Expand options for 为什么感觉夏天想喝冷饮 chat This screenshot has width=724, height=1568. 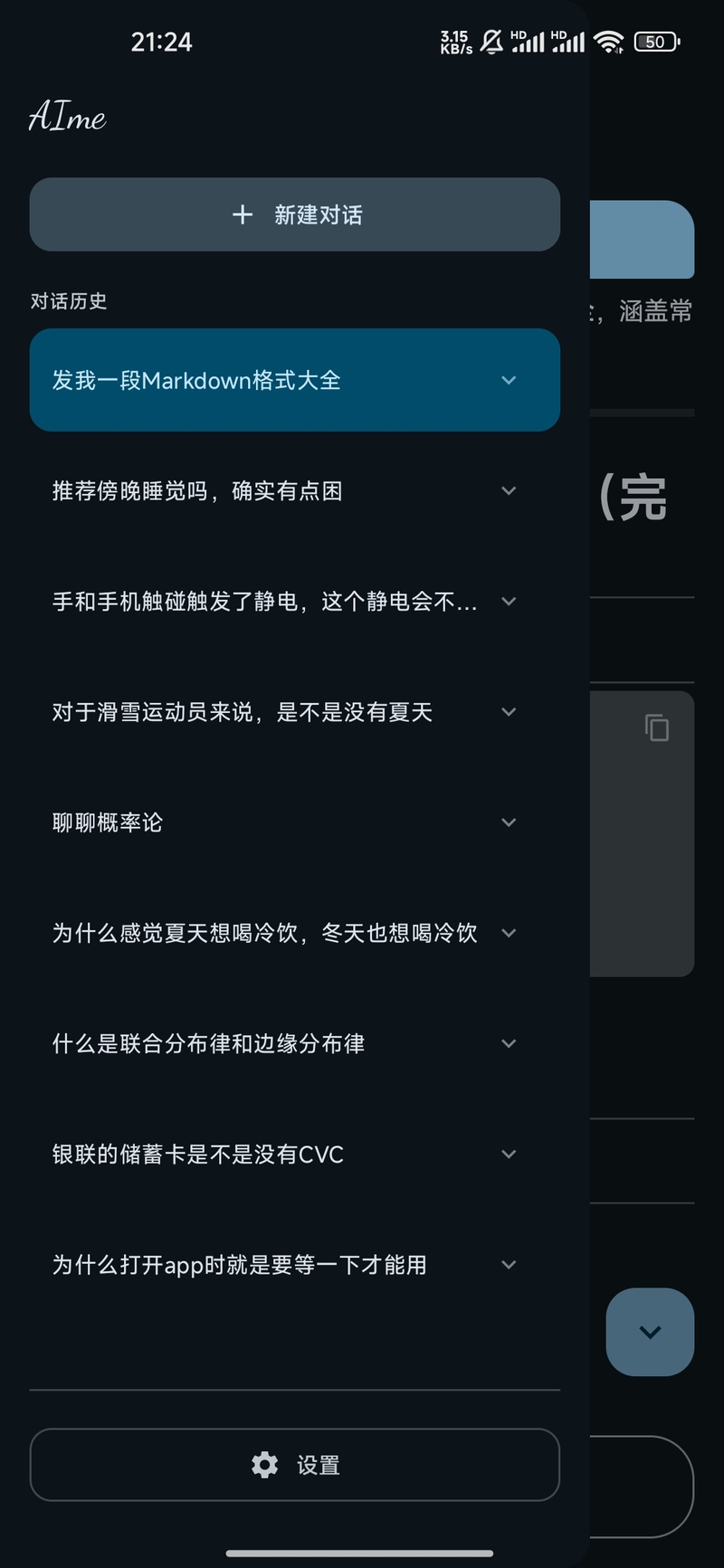click(x=509, y=933)
